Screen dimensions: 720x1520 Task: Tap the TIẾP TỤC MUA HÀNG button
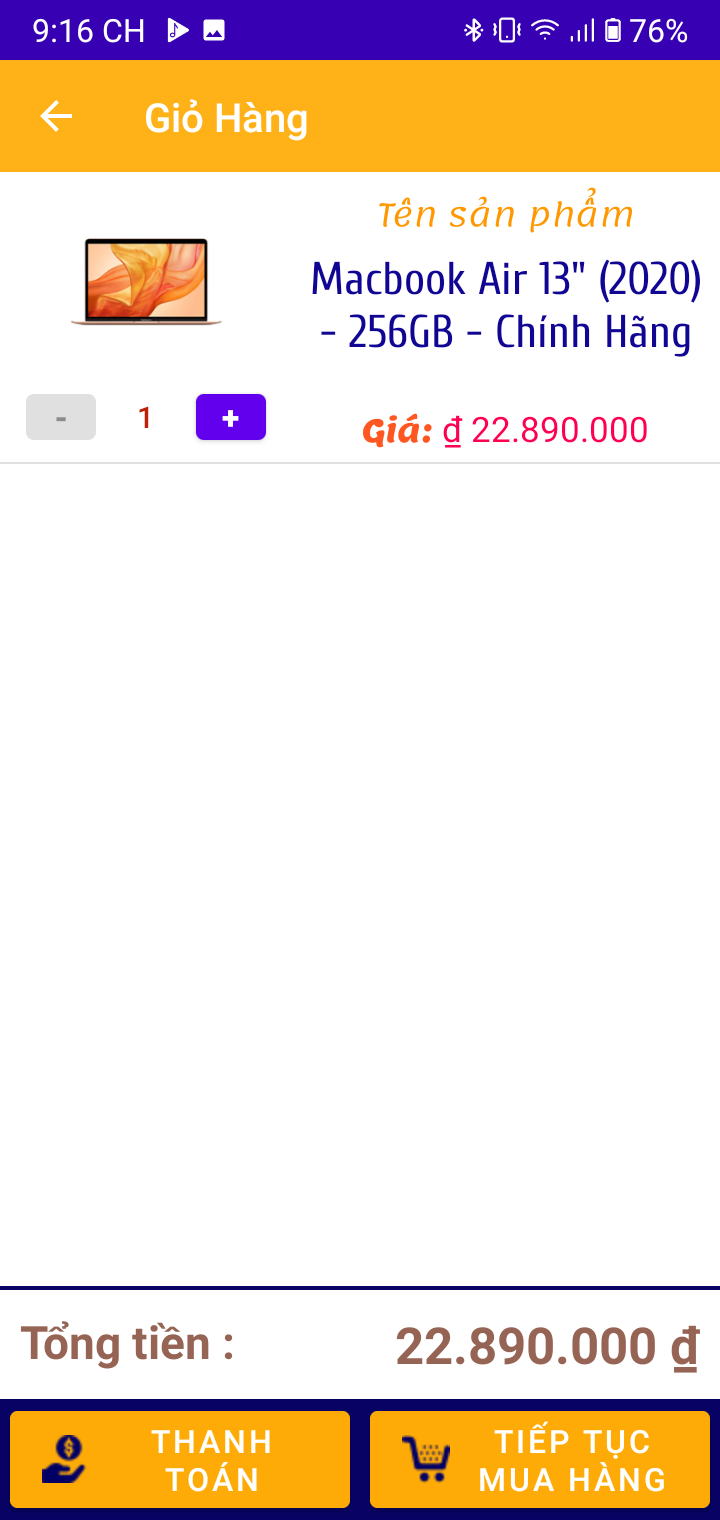[x=538, y=1459]
